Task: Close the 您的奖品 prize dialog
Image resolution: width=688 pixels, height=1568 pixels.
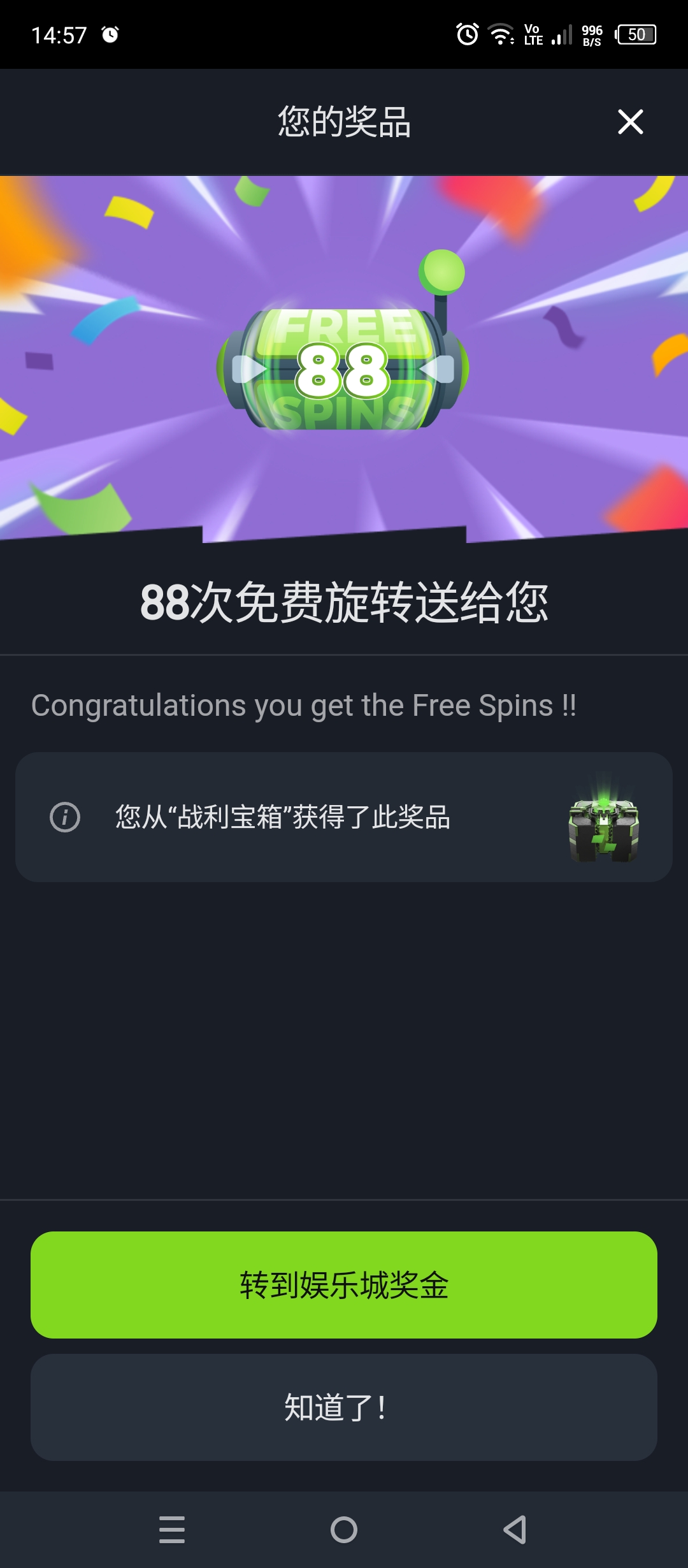Action: (630, 122)
